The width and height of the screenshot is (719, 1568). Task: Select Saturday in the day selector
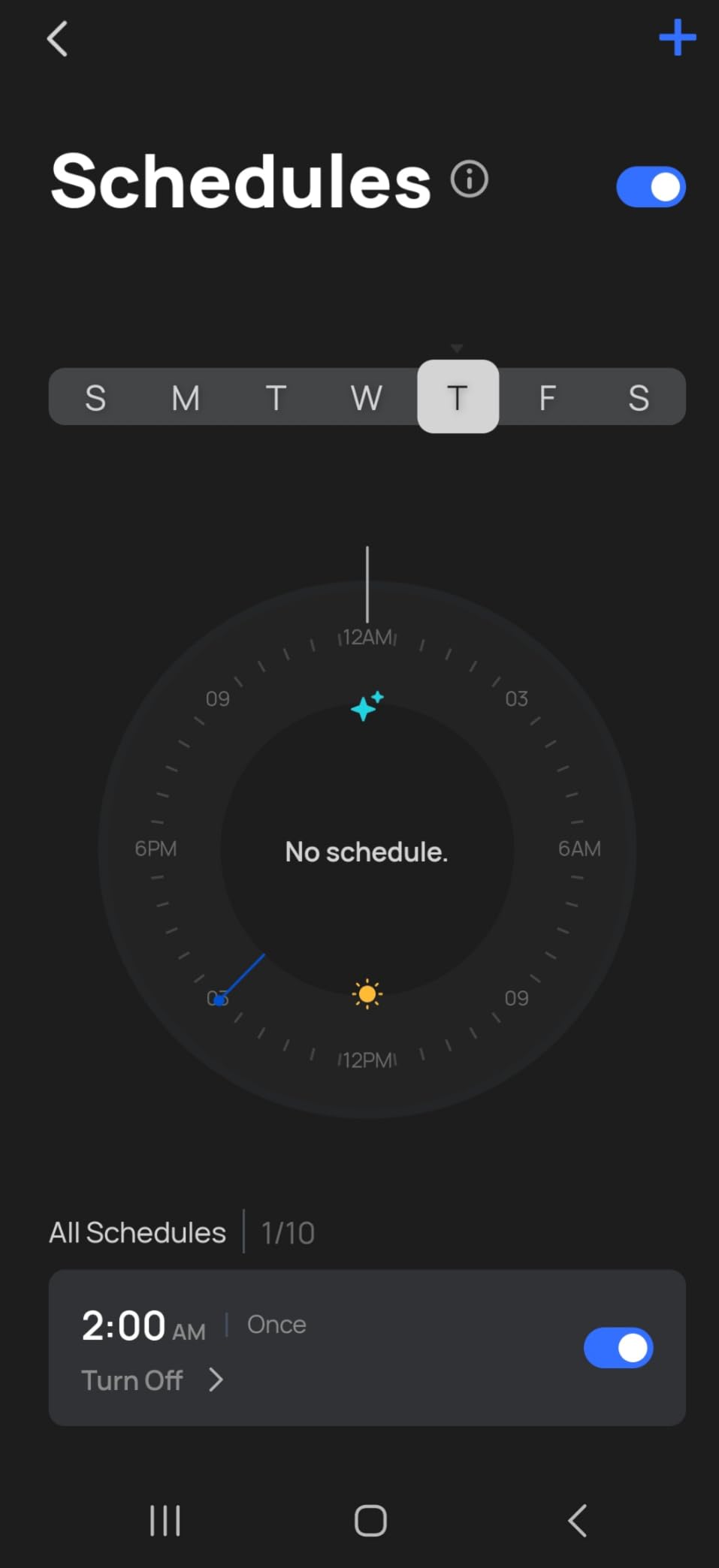tap(639, 397)
